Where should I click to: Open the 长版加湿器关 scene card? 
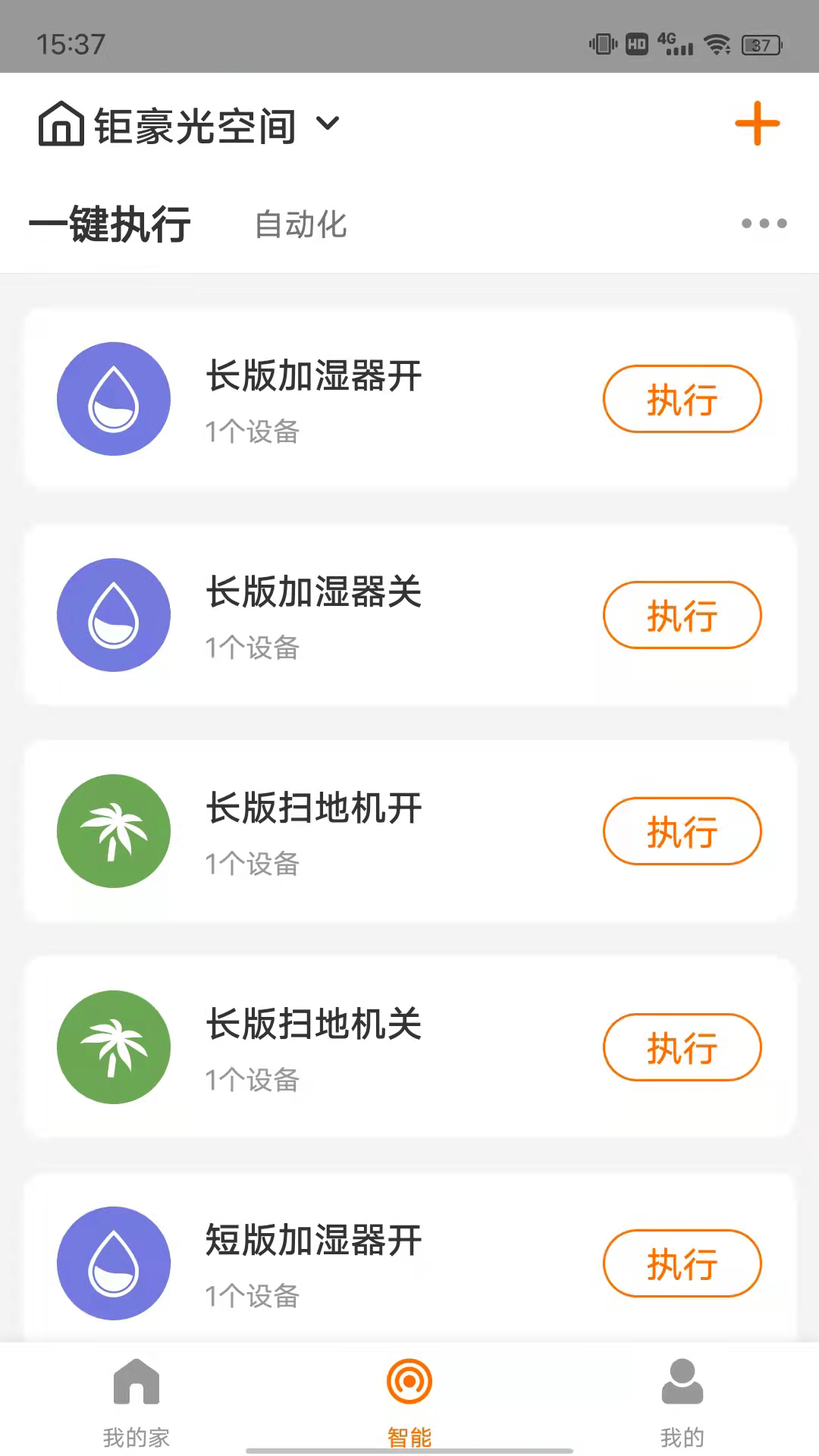409,615
